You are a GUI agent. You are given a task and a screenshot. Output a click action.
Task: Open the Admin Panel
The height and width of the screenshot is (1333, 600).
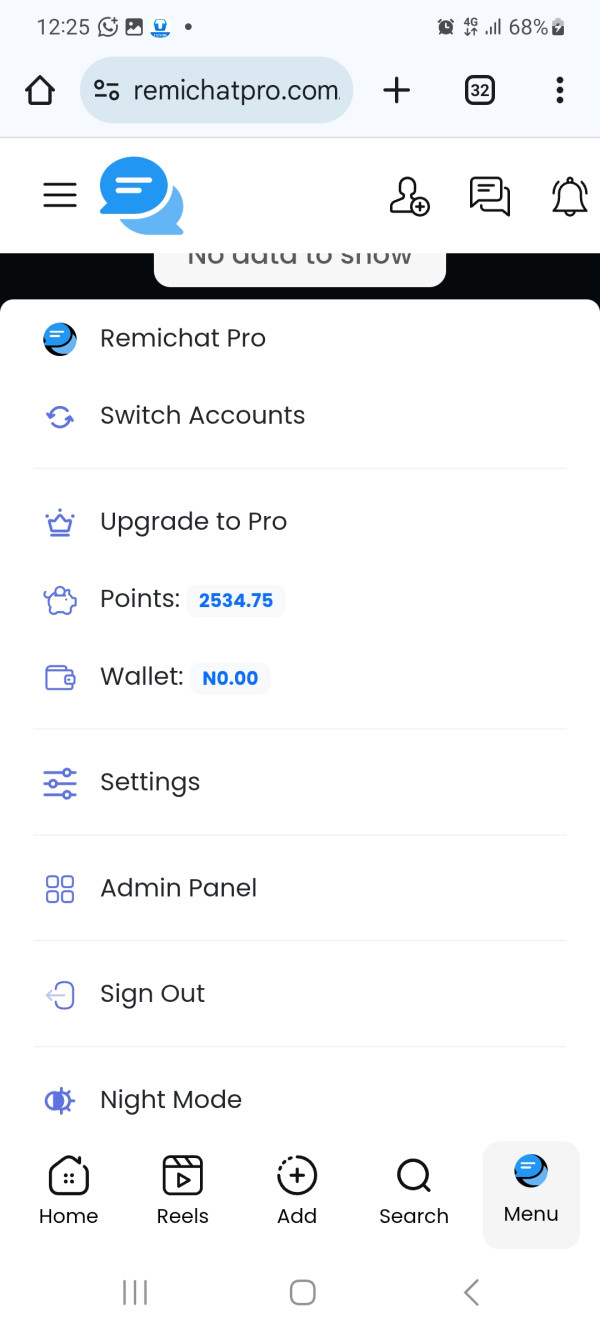coord(300,888)
